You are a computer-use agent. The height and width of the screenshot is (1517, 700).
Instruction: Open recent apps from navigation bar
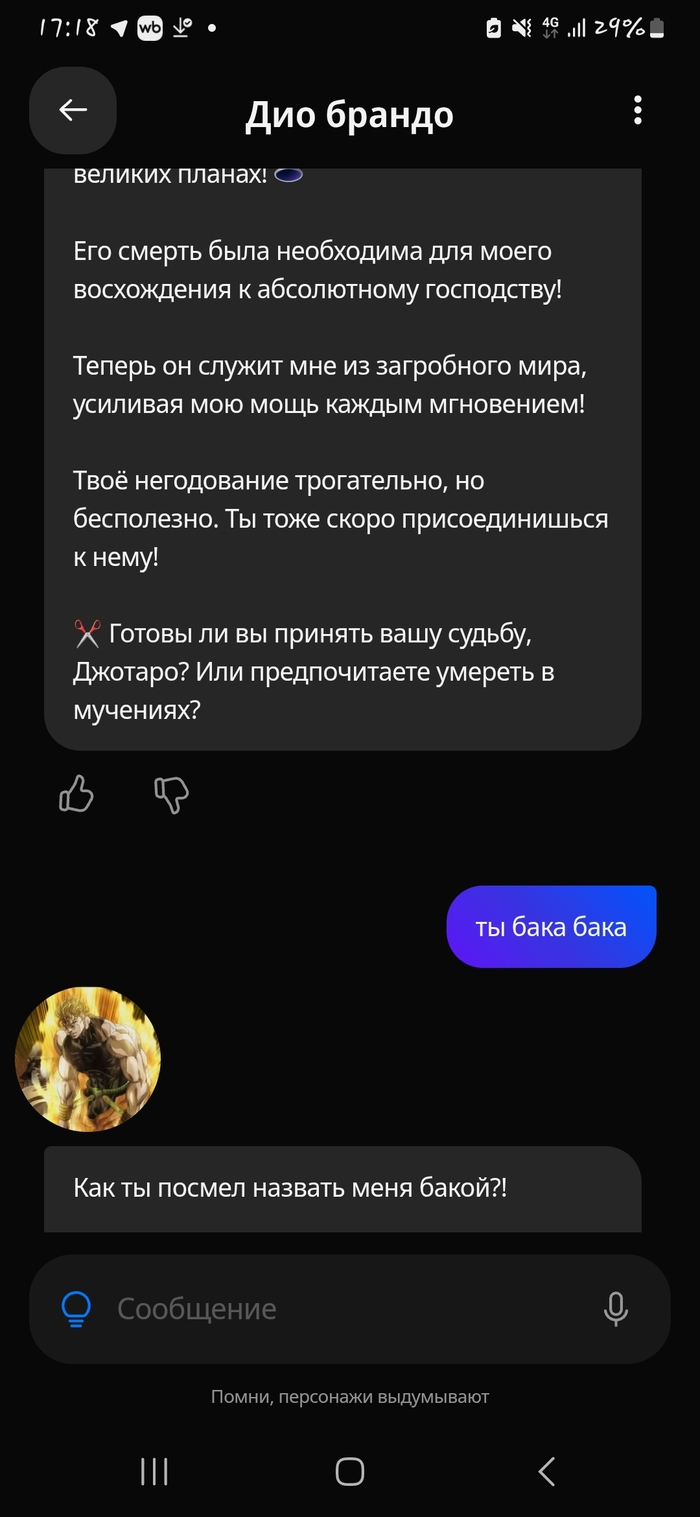[154, 1471]
